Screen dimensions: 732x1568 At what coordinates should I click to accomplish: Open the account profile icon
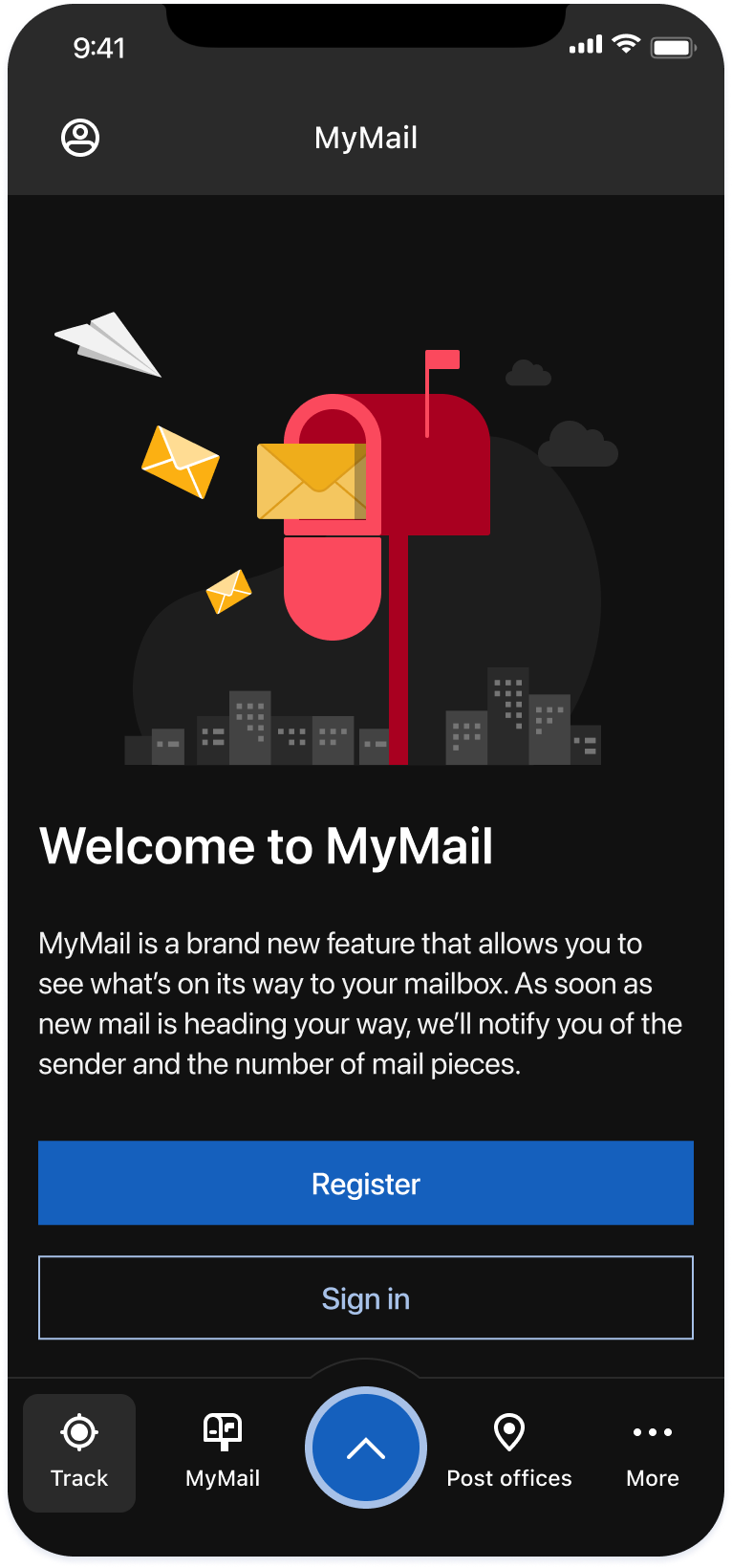pos(80,137)
